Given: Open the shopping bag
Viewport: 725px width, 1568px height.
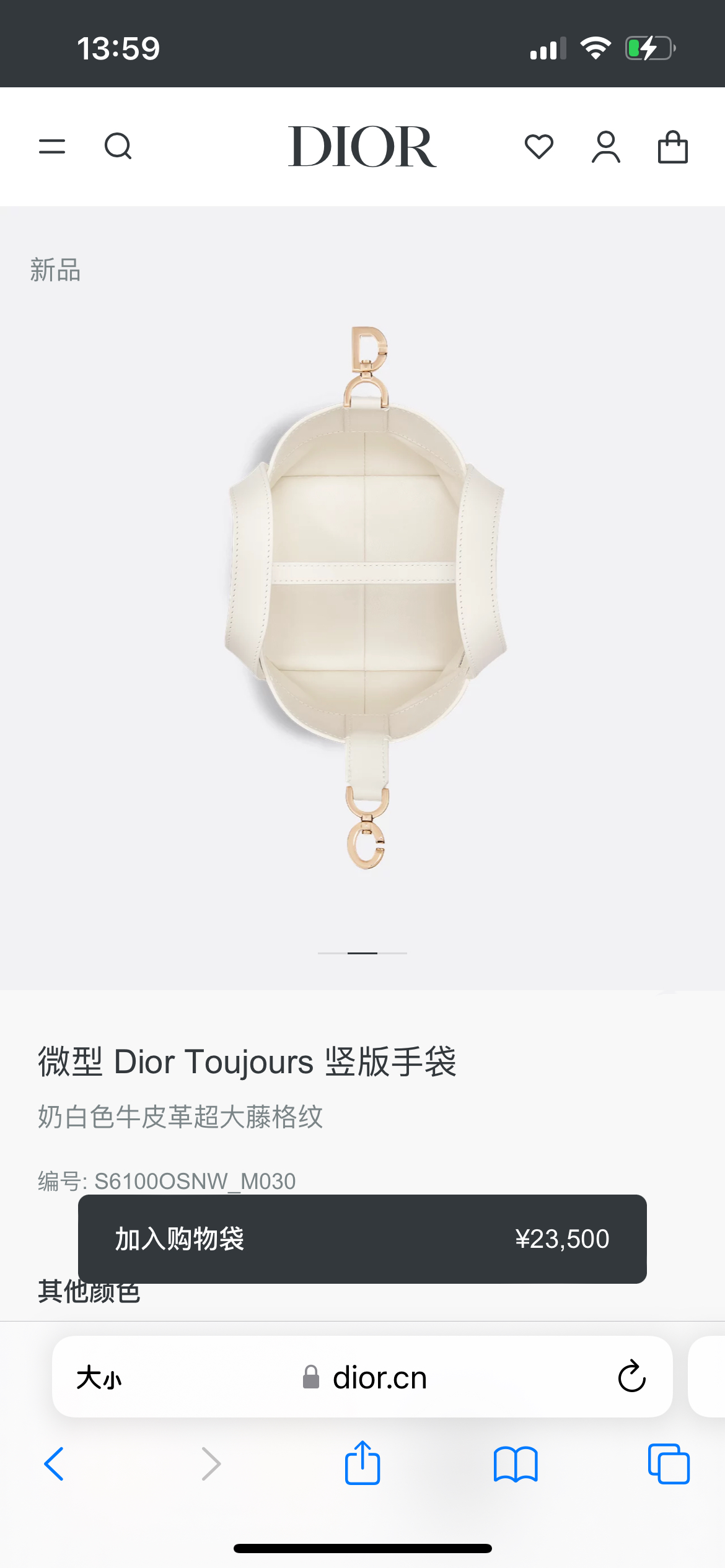Looking at the screenshot, I should pyautogui.click(x=672, y=147).
